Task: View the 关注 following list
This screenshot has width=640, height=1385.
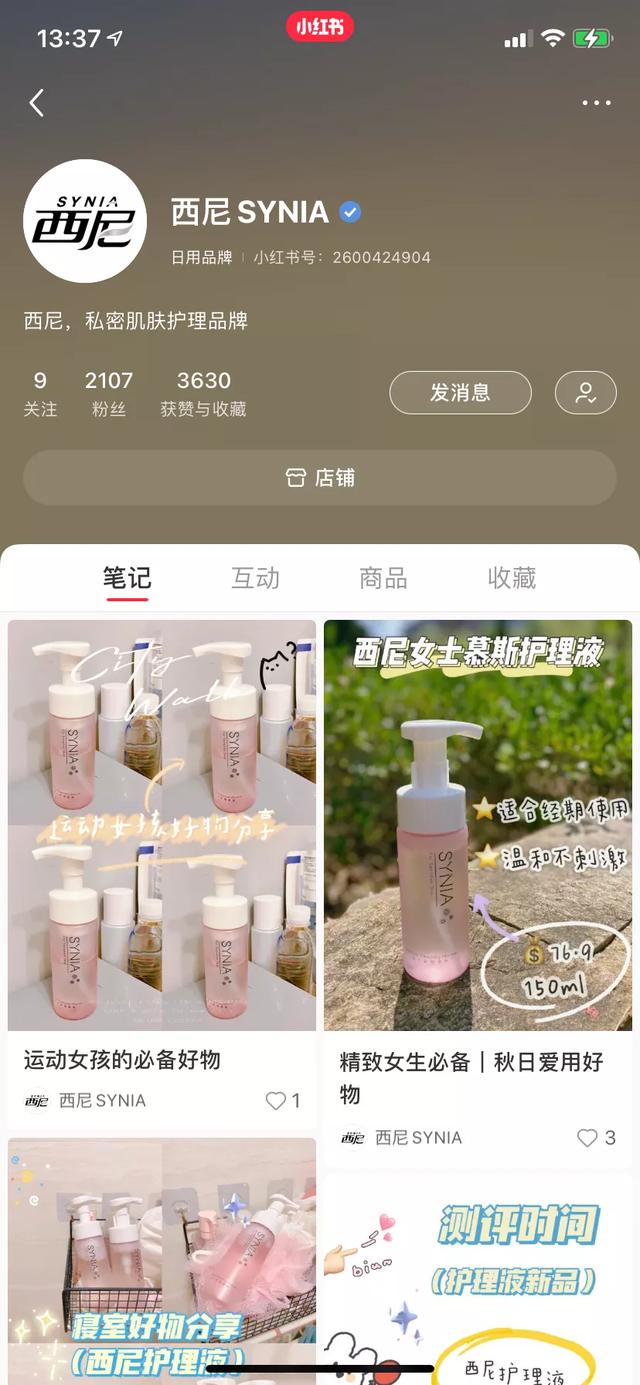Action: (x=40, y=393)
